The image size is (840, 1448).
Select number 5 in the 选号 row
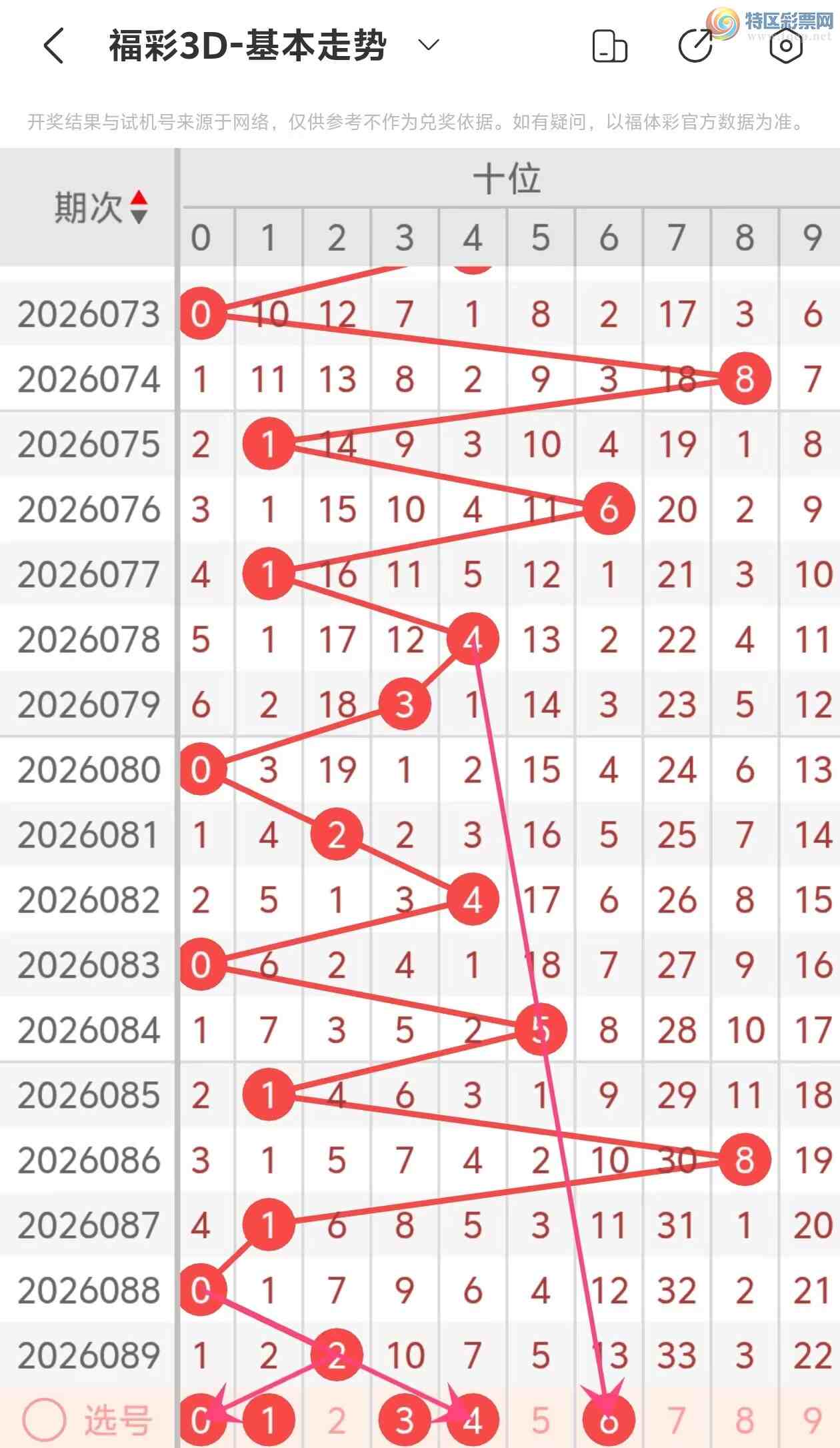(541, 1421)
